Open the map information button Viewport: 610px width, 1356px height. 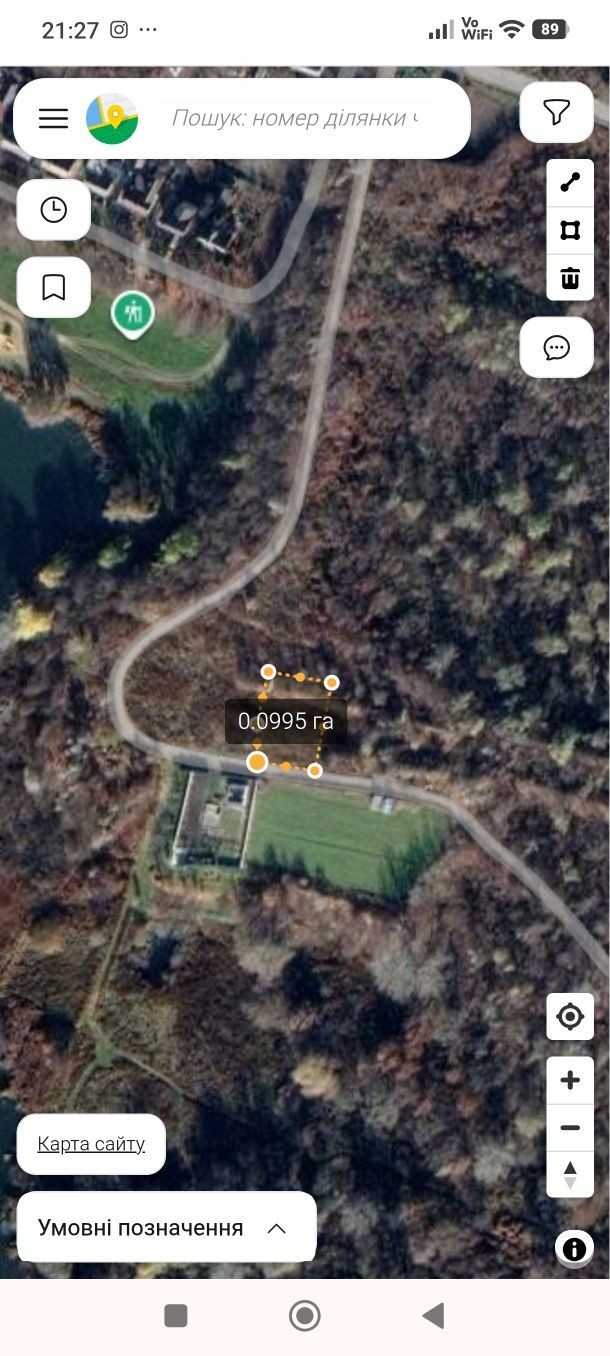point(574,1248)
